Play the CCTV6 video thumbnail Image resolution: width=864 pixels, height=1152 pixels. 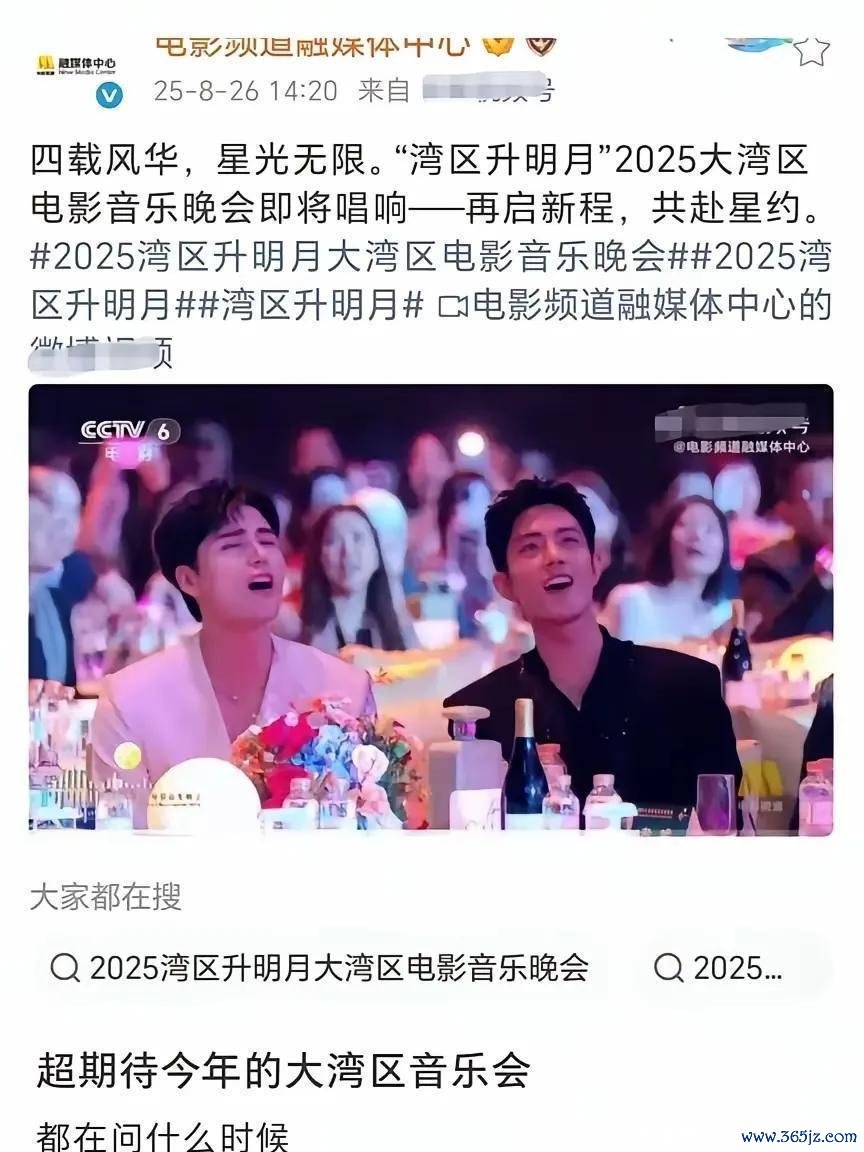(x=431, y=608)
